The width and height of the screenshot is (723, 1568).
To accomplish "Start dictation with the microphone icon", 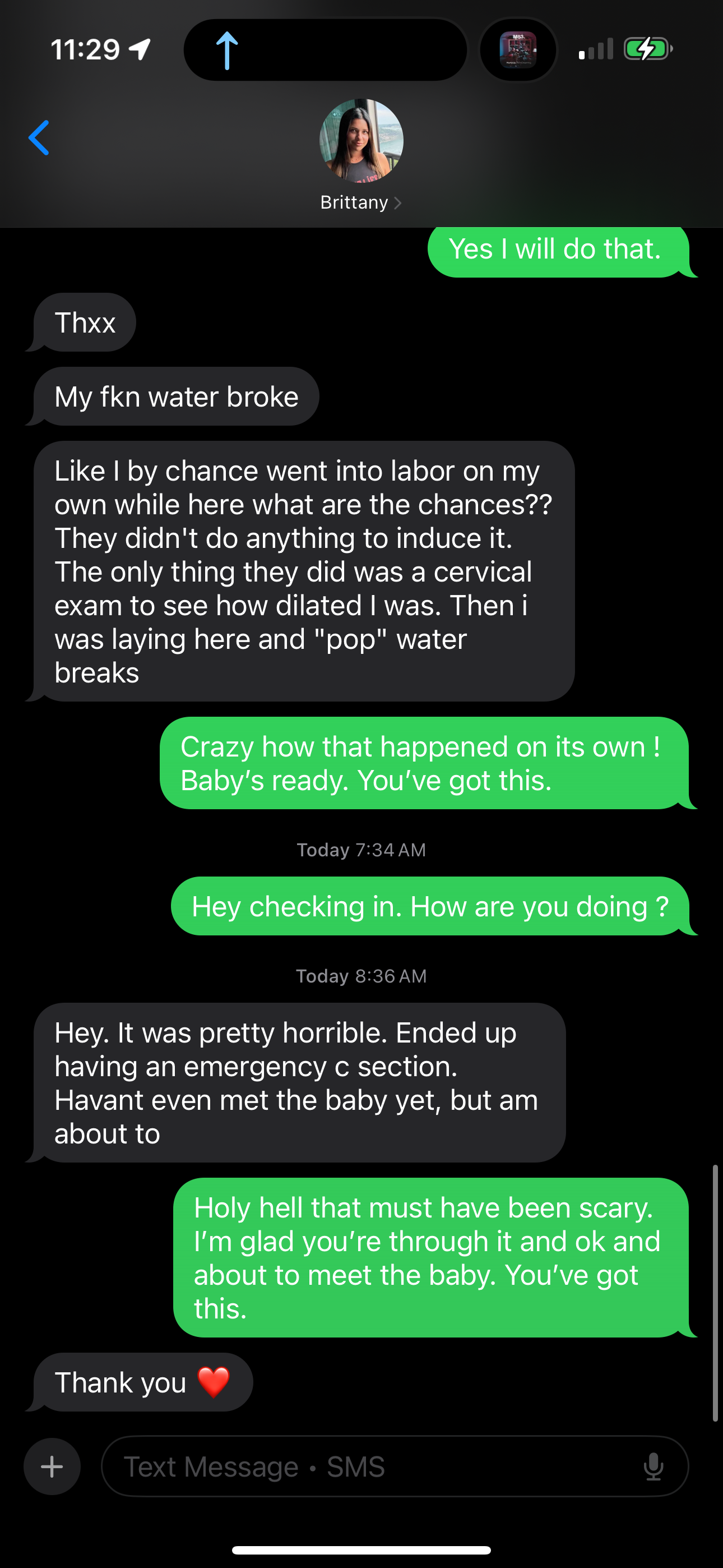I will click(x=653, y=1466).
